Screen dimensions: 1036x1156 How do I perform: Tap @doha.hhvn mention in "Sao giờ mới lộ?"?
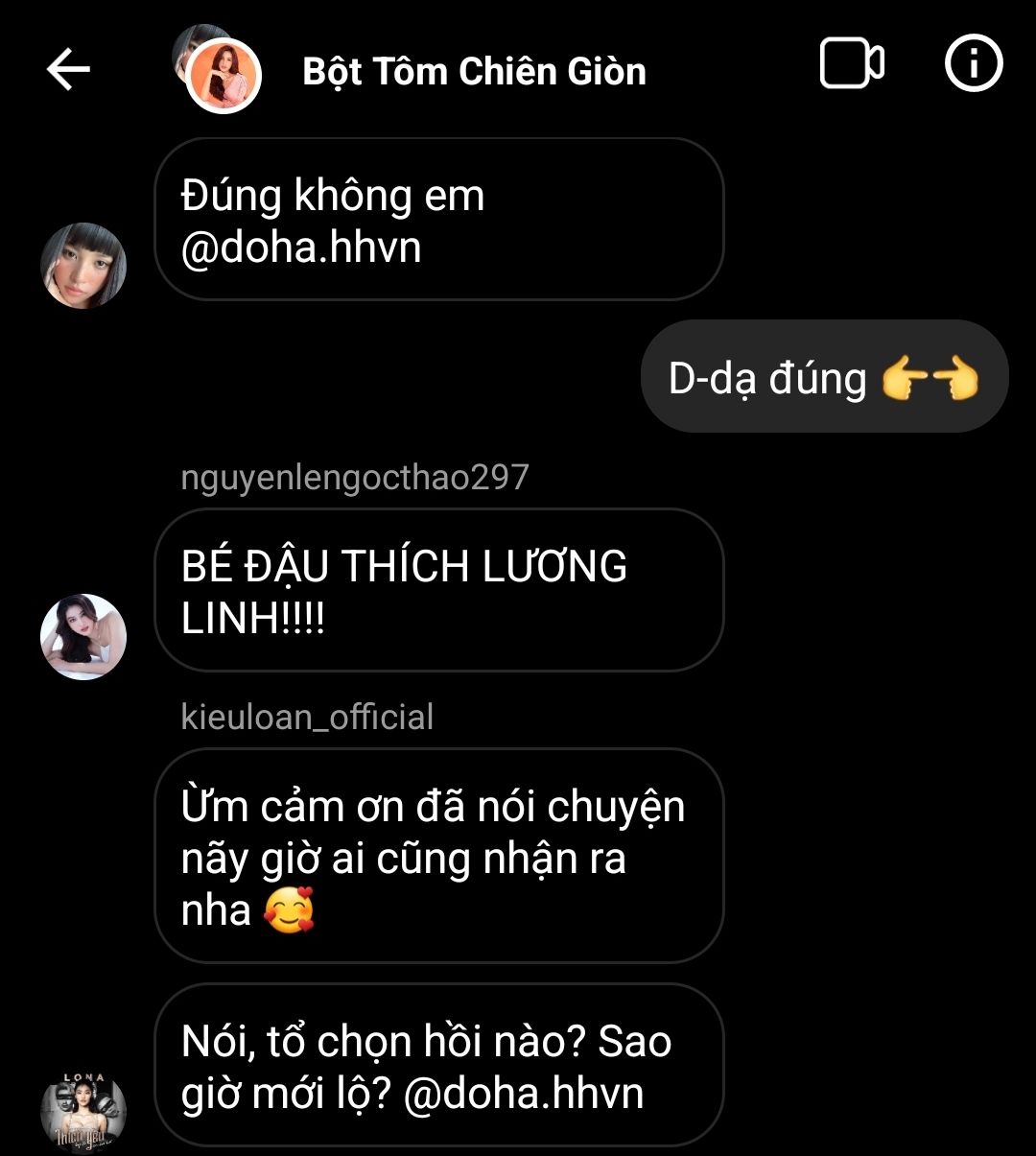pyautogui.click(x=523, y=1095)
